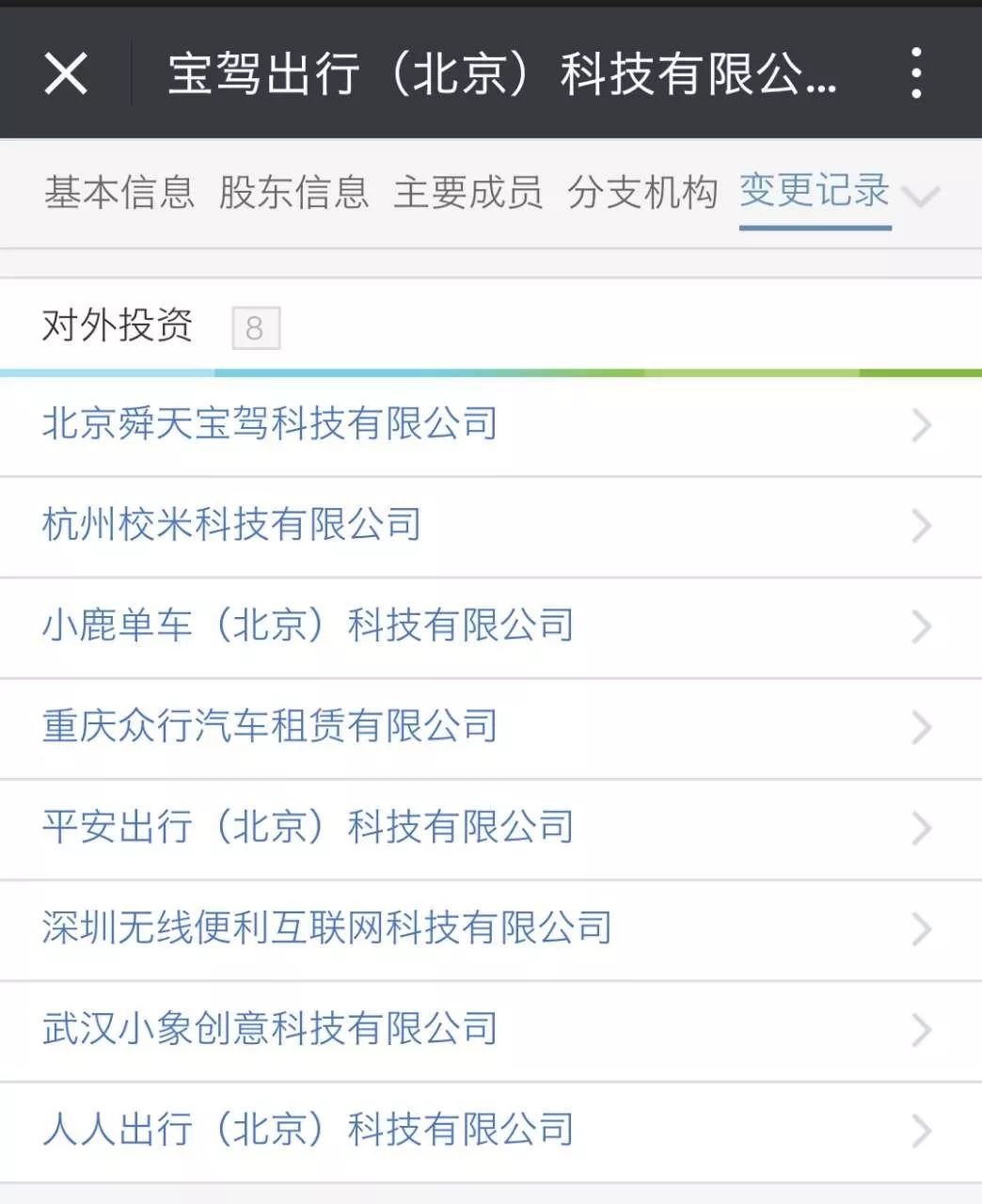The height and width of the screenshot is (1204, 982).
Task: Expand the tab list with the down chevron
Action: click(x=920, y=196)
